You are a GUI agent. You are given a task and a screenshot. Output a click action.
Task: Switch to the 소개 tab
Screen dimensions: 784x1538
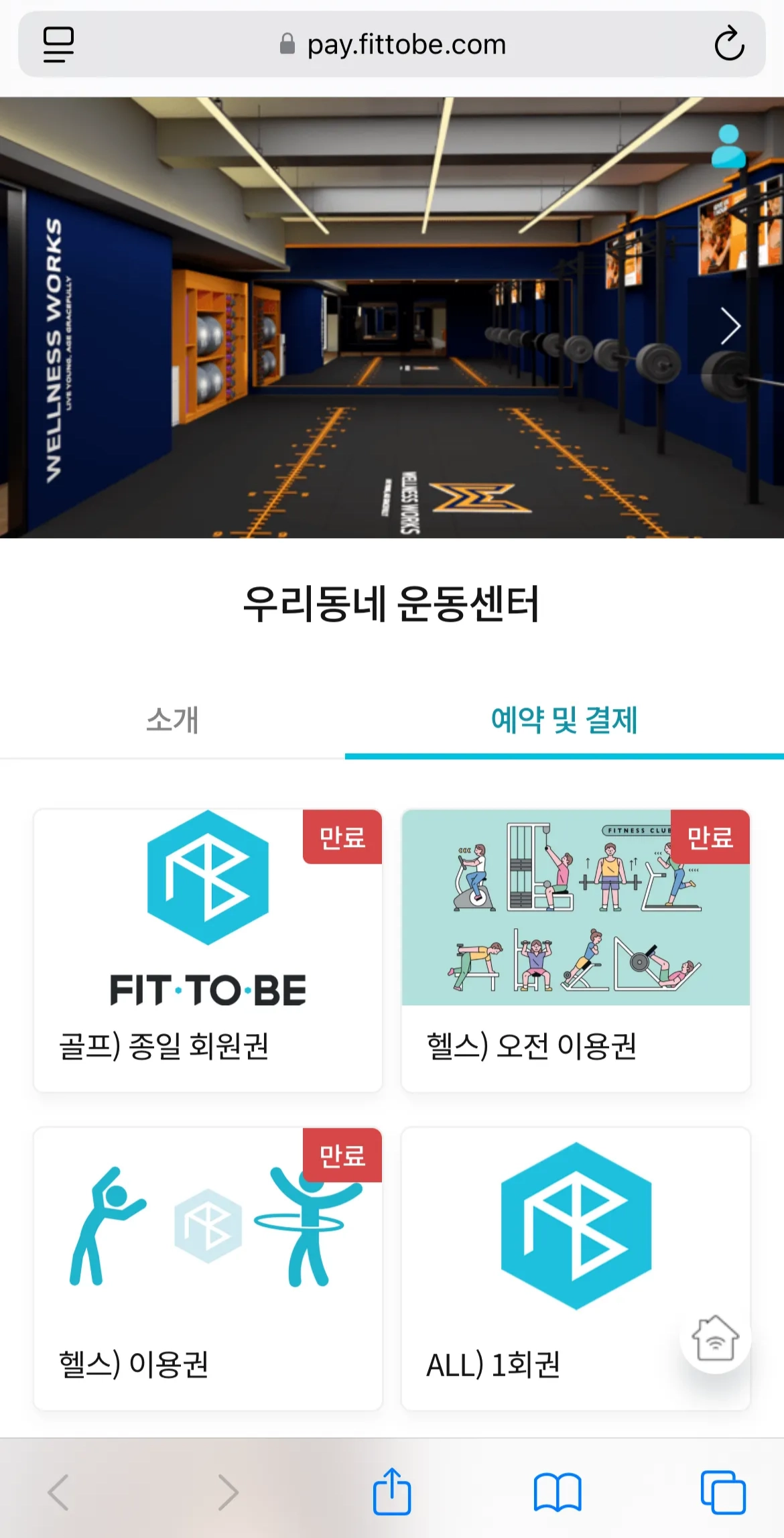[172, 720]
